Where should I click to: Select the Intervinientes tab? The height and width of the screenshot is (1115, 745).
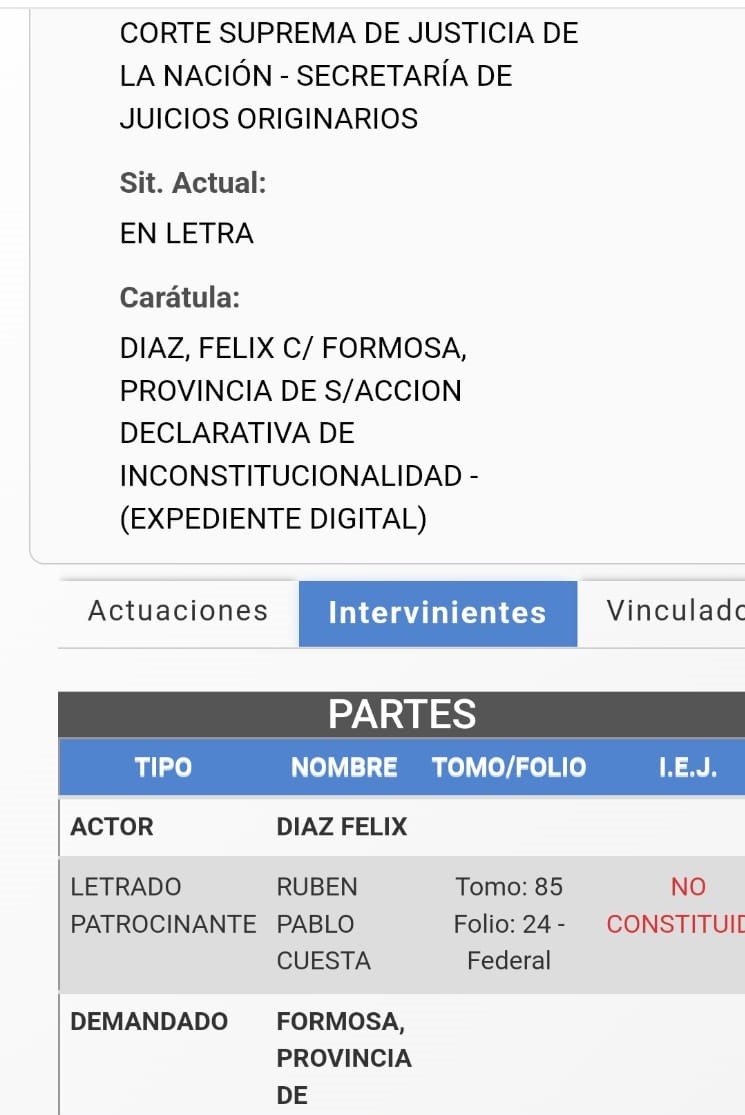click(x=437, y=613)
